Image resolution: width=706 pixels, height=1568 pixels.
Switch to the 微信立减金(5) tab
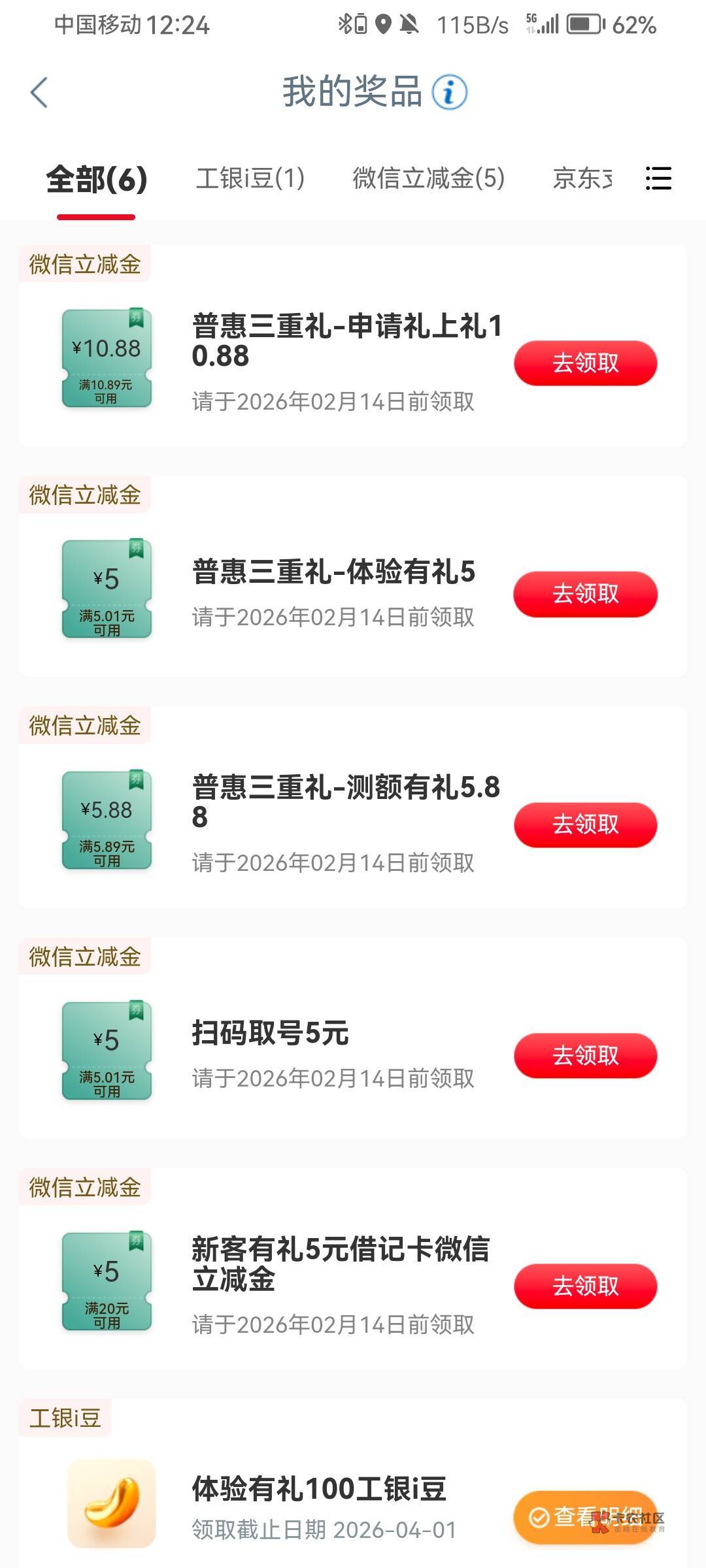[429, 178]
